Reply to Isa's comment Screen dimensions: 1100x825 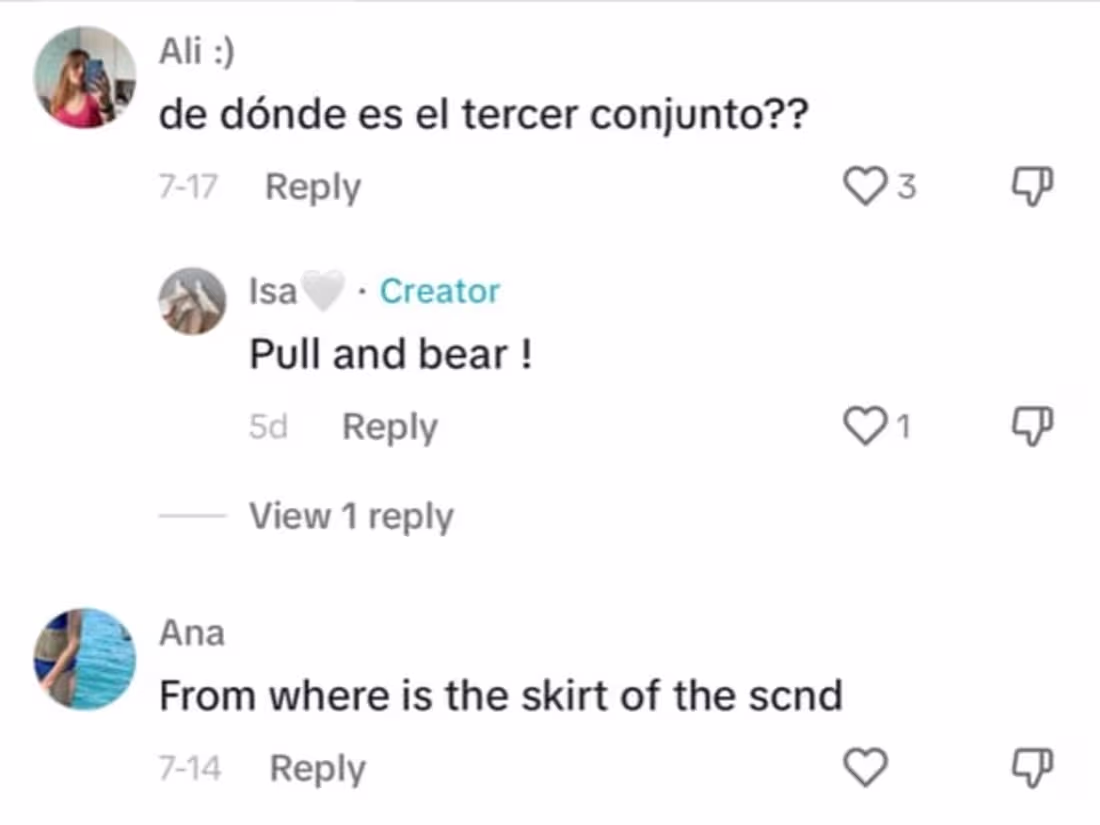tap(389, 427)
